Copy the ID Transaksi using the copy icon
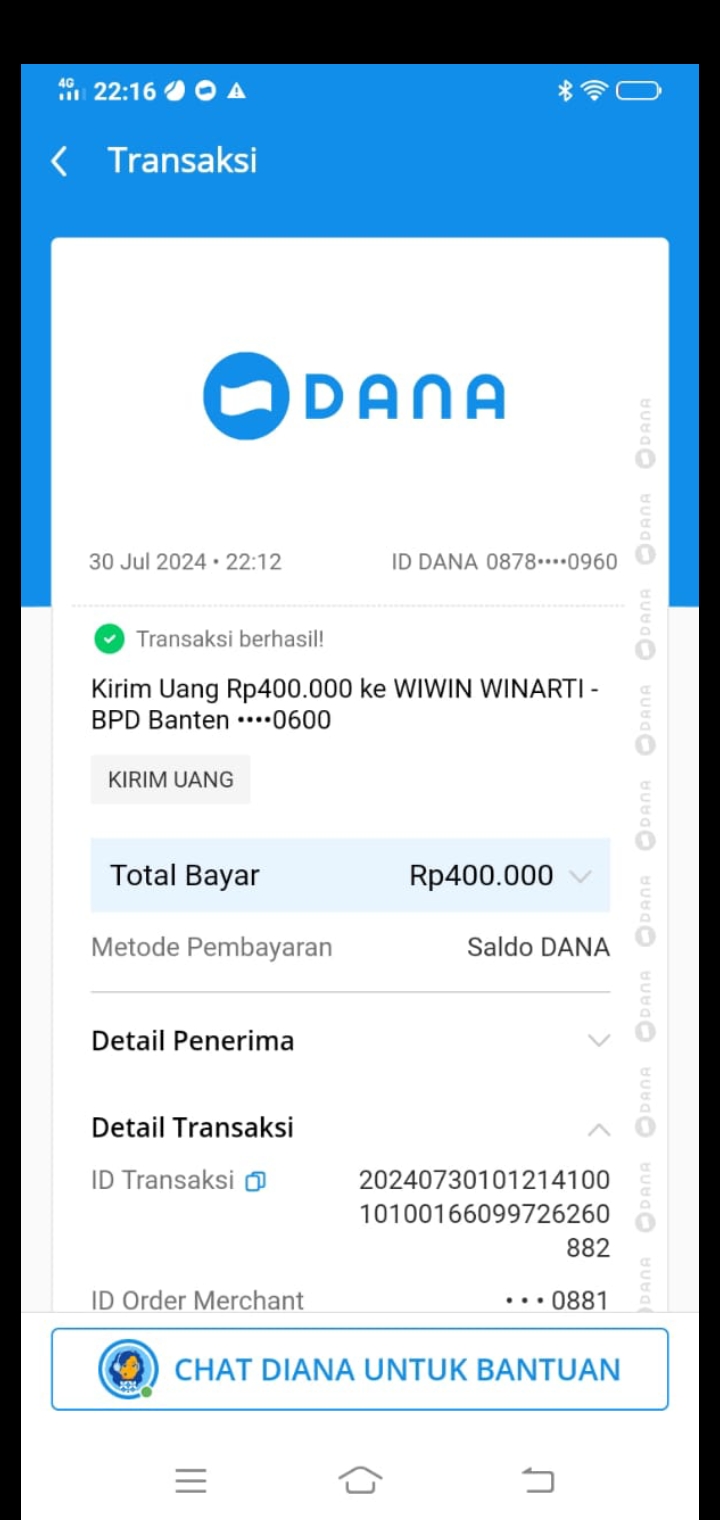The height and width of the screenshot is (1520, 720). pos(253,1181)
